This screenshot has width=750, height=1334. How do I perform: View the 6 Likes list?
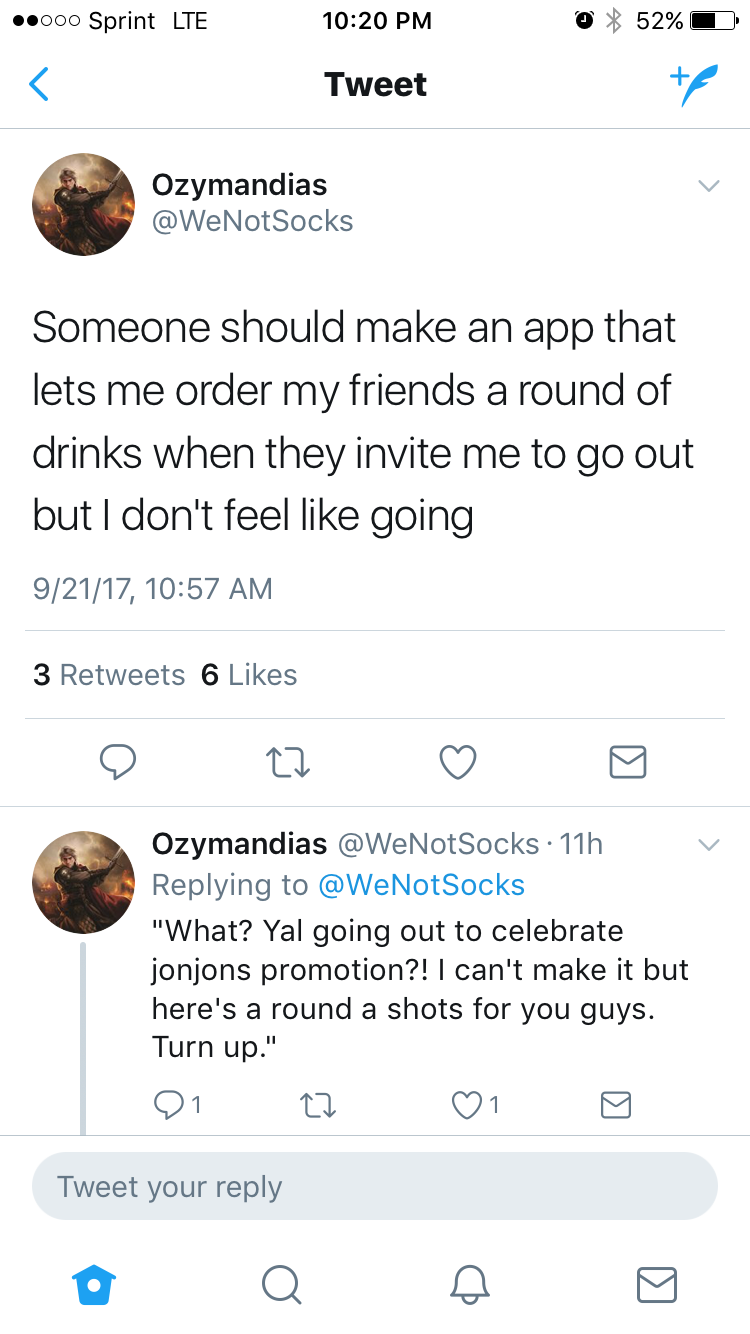point(249,675)
